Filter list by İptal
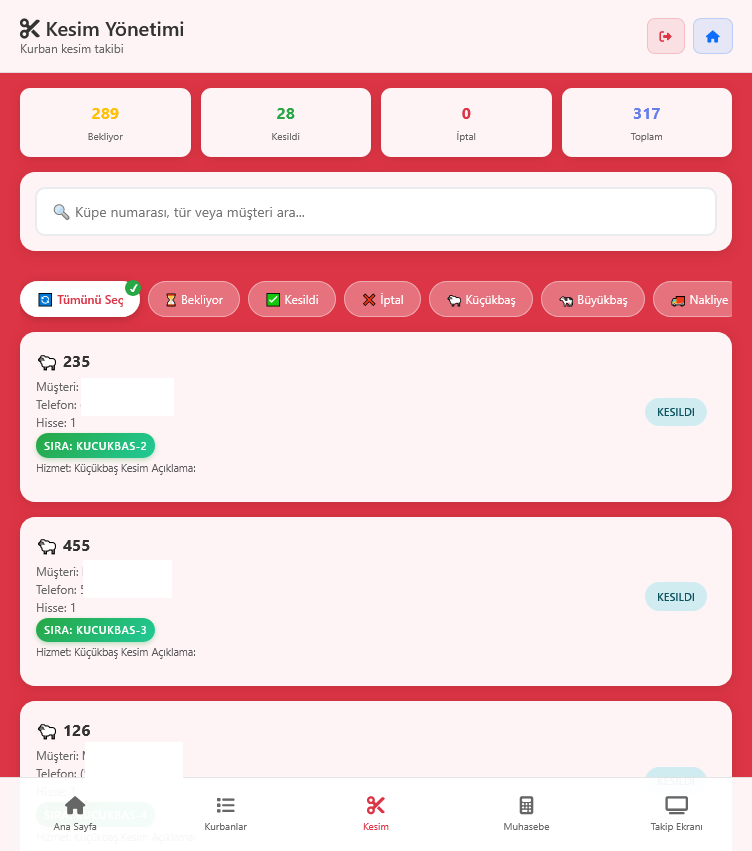Image resolution: width=752 pixels, height=851 pixels. point(382,299)
